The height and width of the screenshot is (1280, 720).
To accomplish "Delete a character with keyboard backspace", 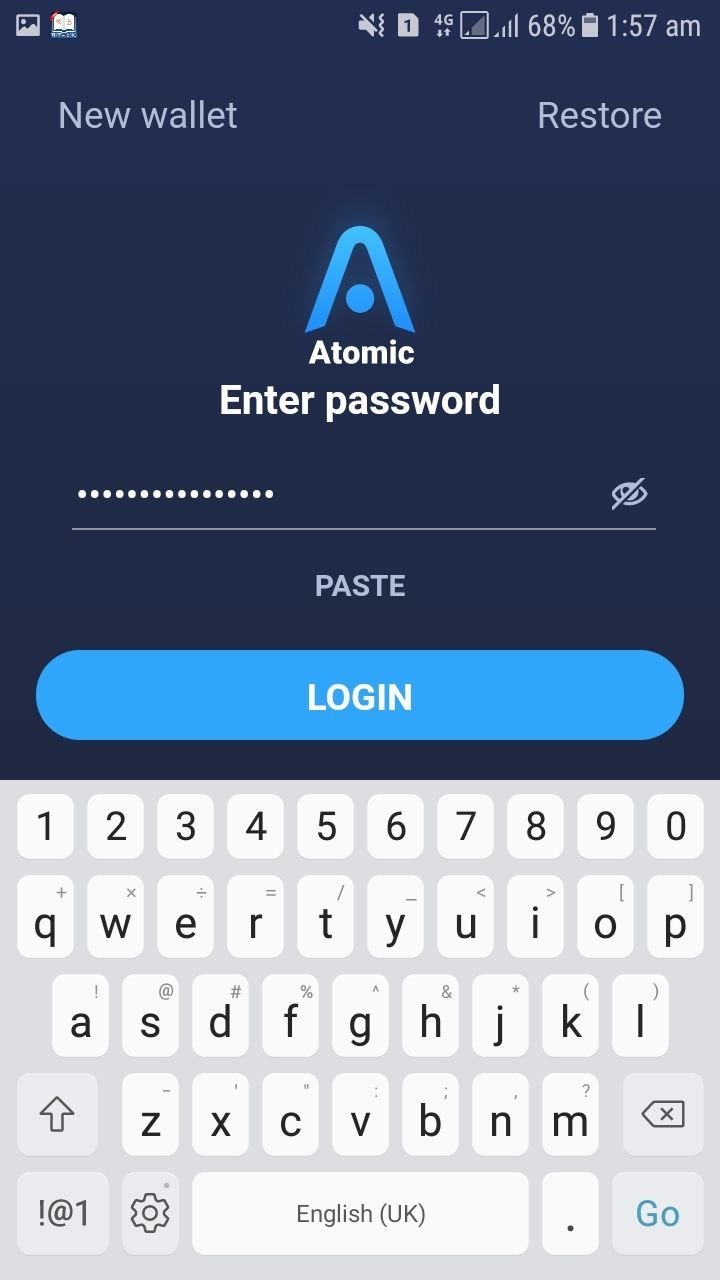I will point(663,1114).
